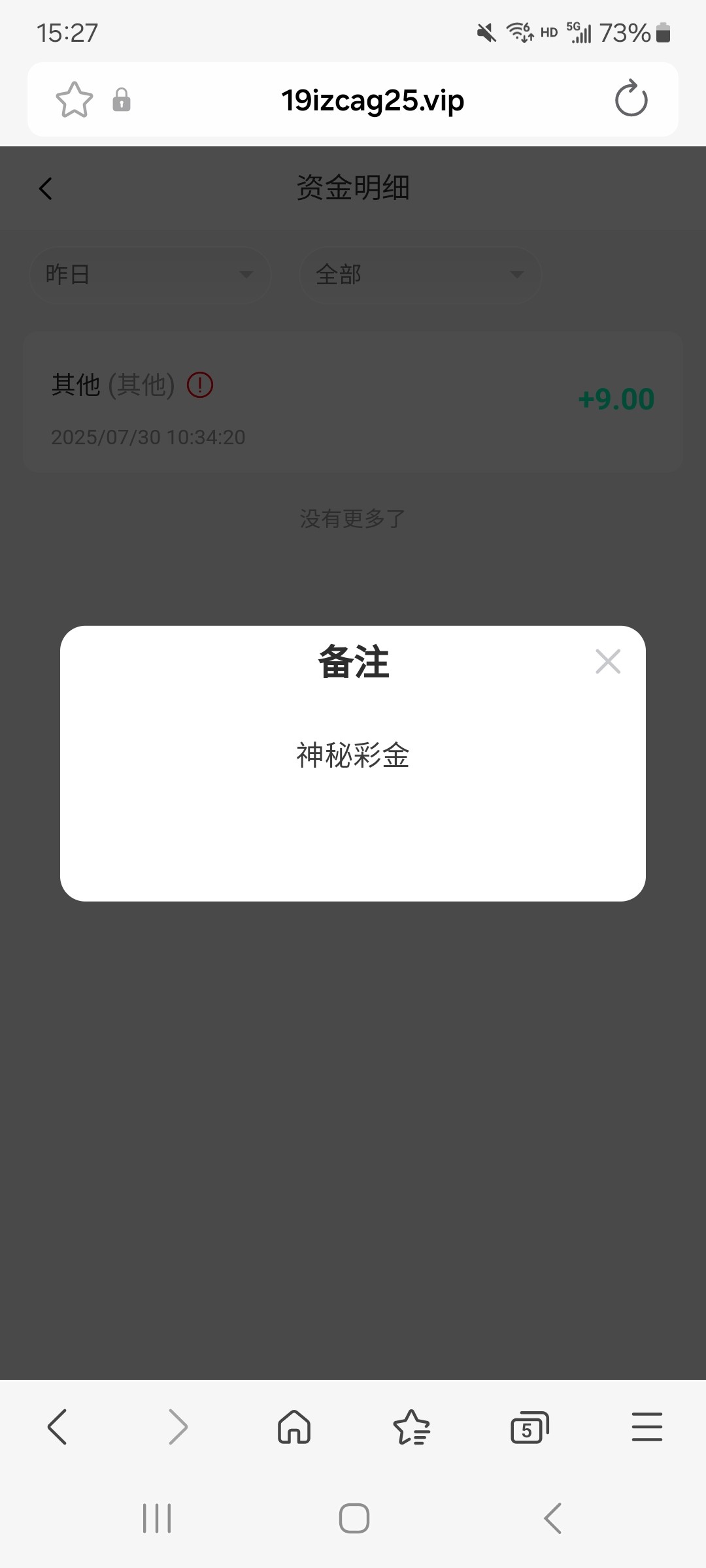The height and width of the screenshot is (1568, 706).
Task: Tap the system recent apps button
Action: click(157, 1518)
